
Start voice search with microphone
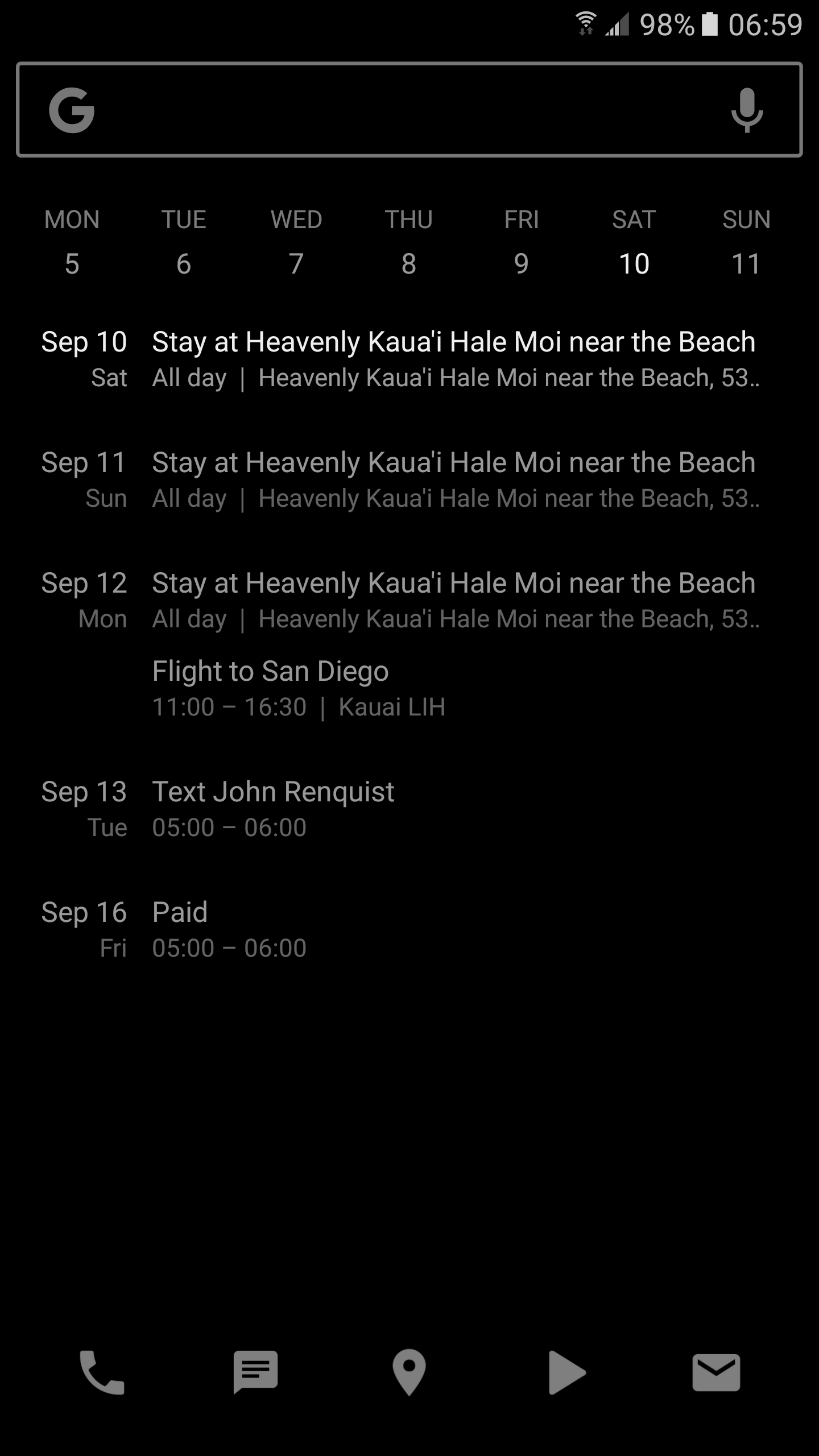[746, 110]
